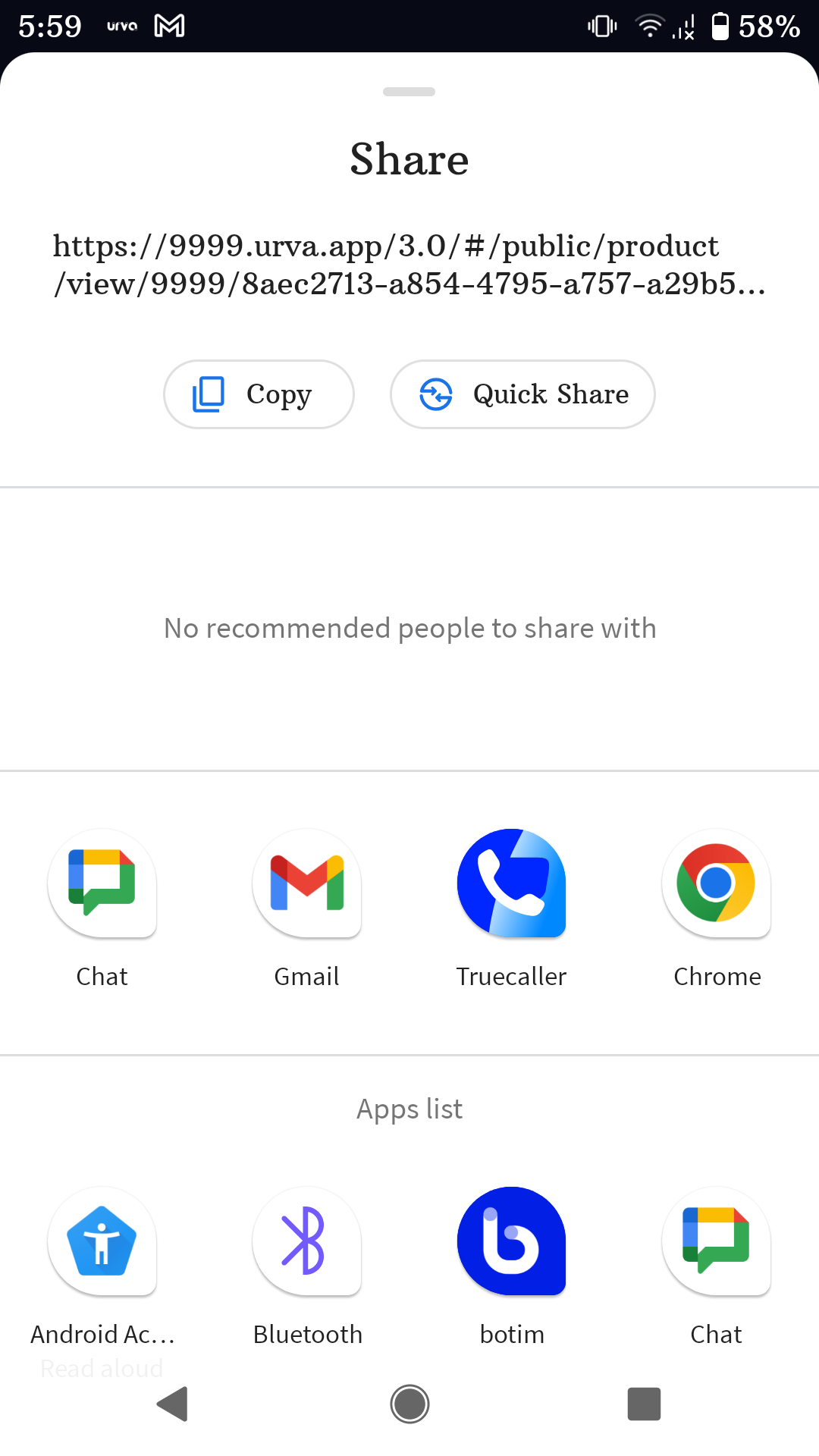Open the link with Chrome
Viewport: 819px width, 1456px height.
point(717,884)
